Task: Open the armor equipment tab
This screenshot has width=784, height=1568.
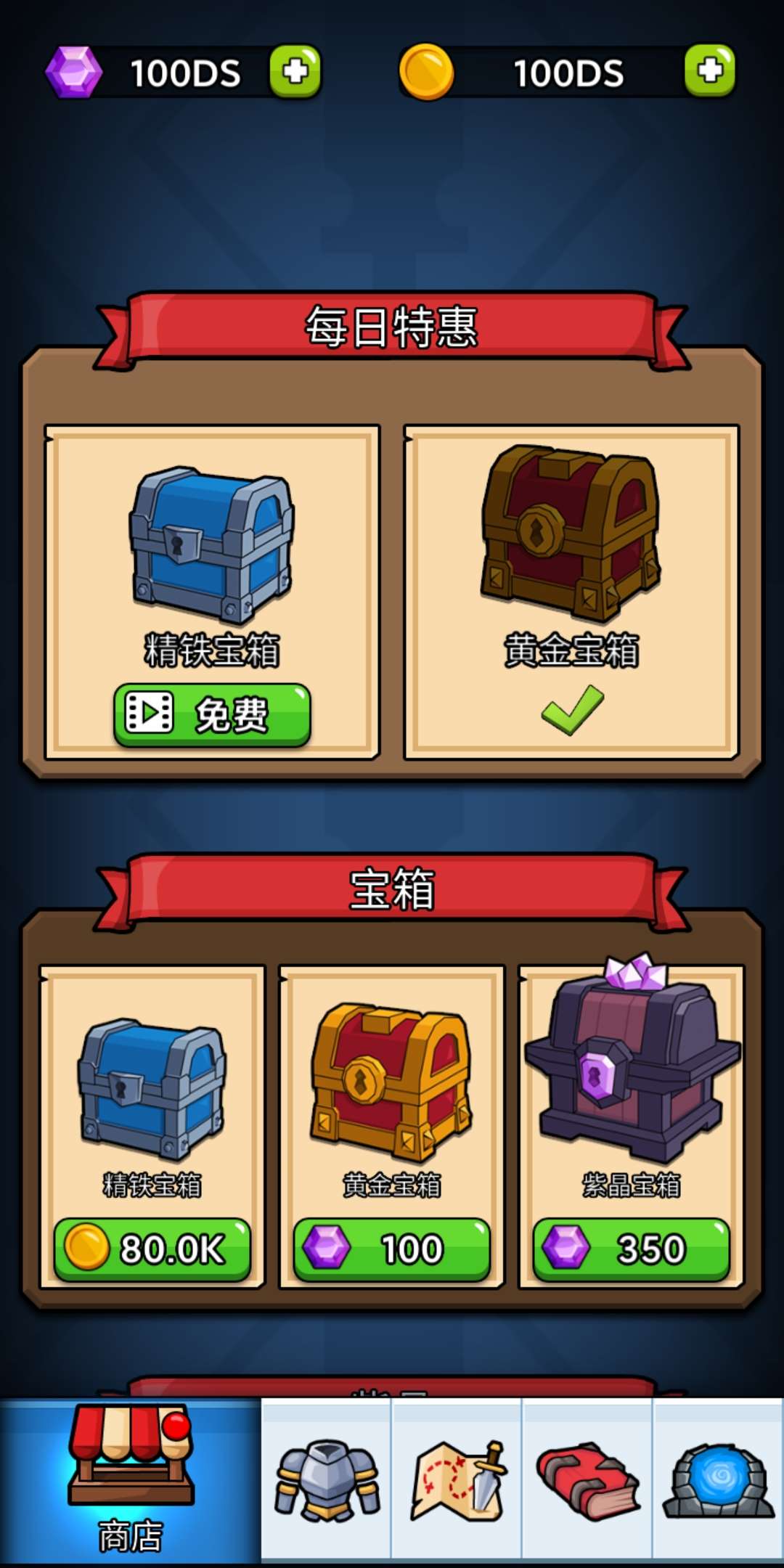Action: pos(327,1479)
